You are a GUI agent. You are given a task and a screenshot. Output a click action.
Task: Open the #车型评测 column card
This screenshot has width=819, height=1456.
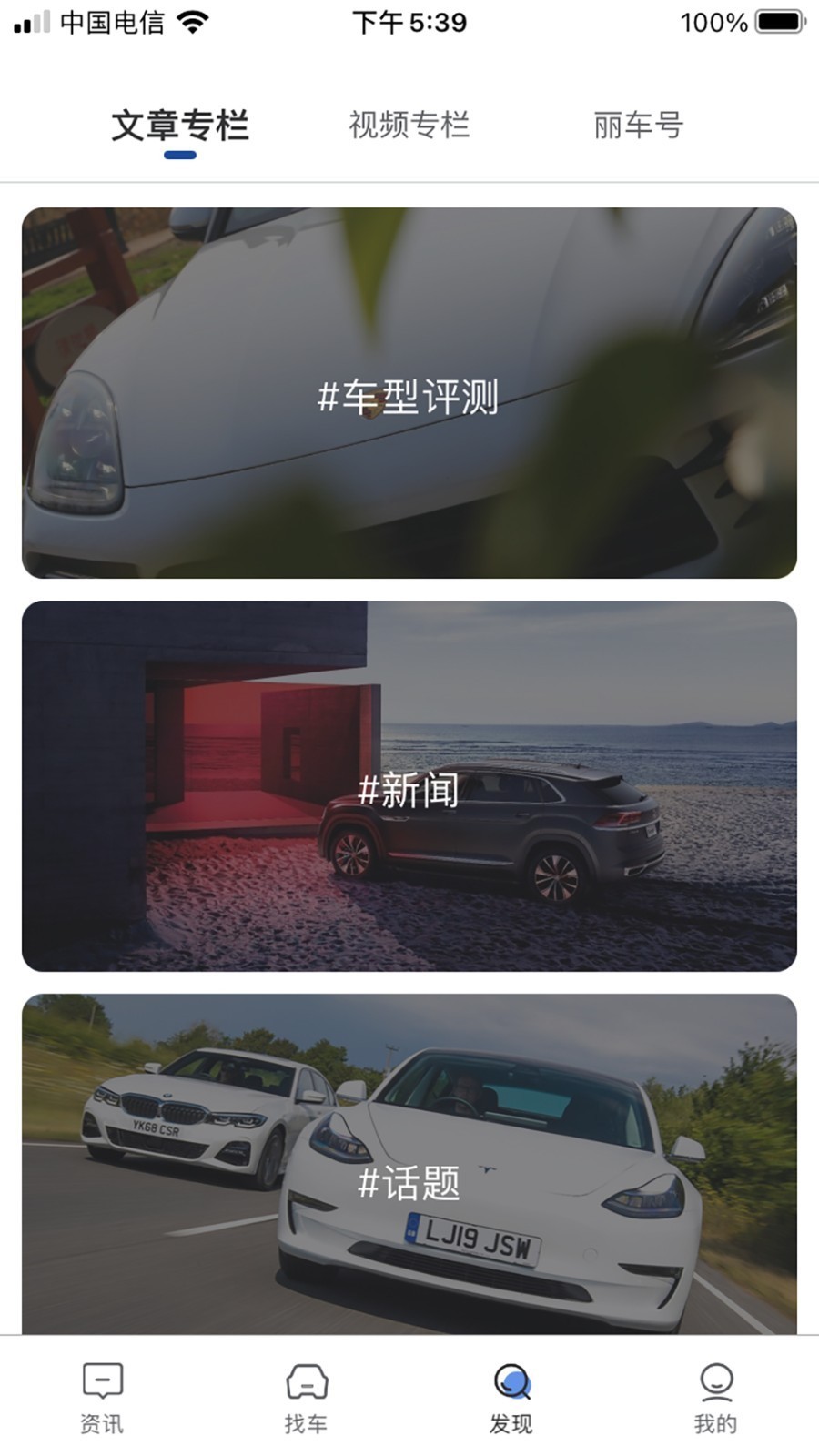[409, 393]
